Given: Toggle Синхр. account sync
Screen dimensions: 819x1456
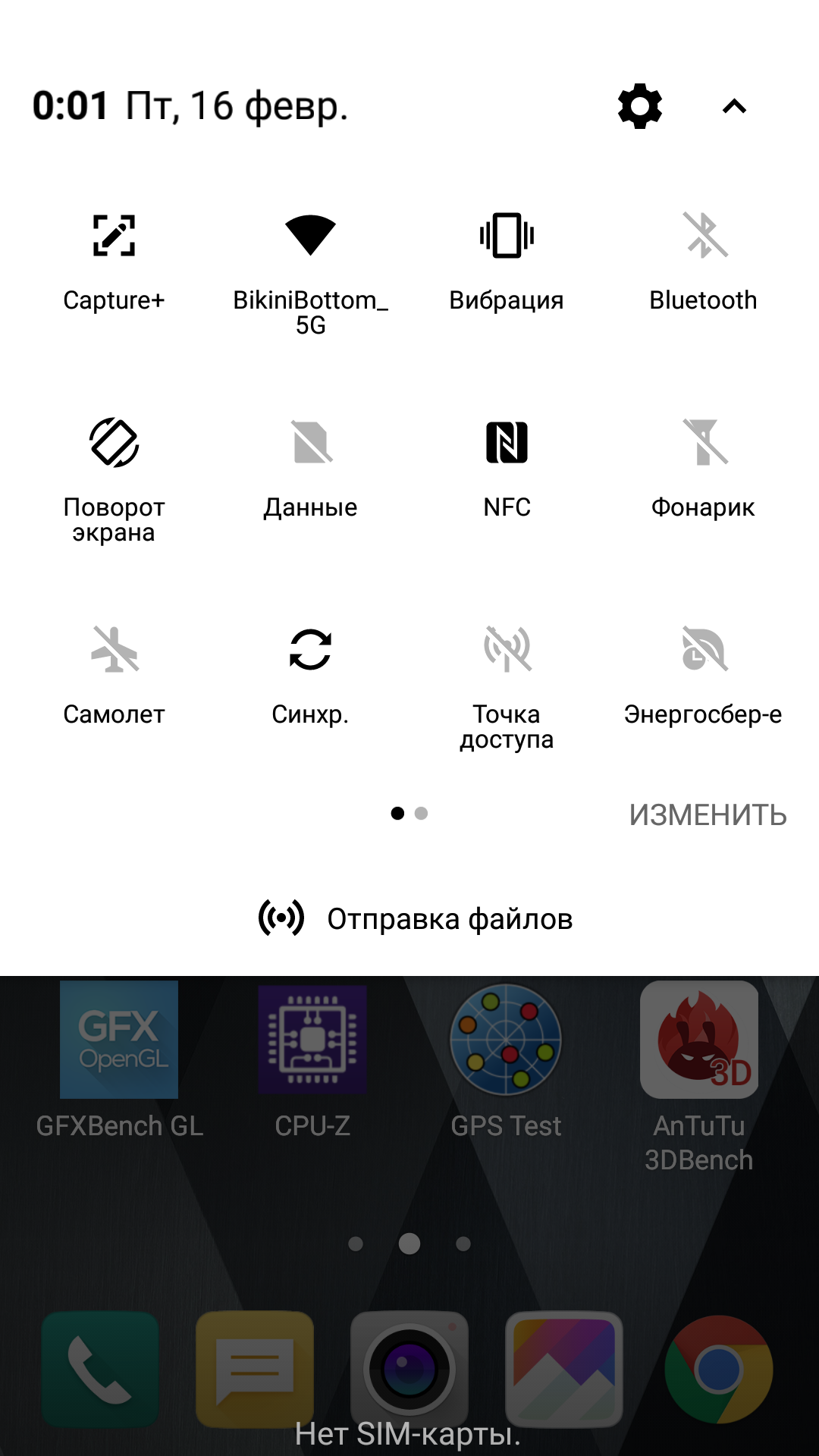Looking at the screenshot, I should click(x=310, y=650).
